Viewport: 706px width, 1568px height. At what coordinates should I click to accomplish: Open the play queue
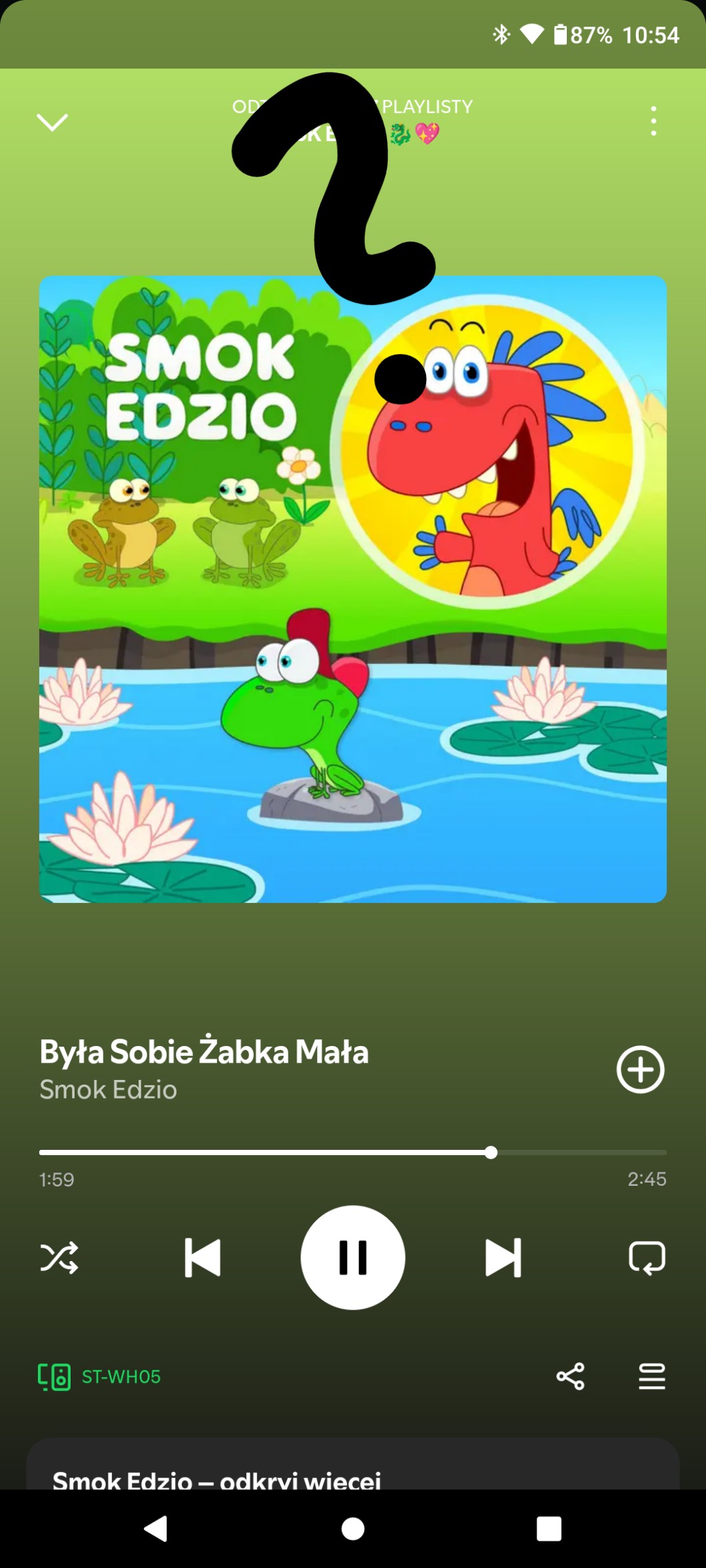[x=651, y=1376]
